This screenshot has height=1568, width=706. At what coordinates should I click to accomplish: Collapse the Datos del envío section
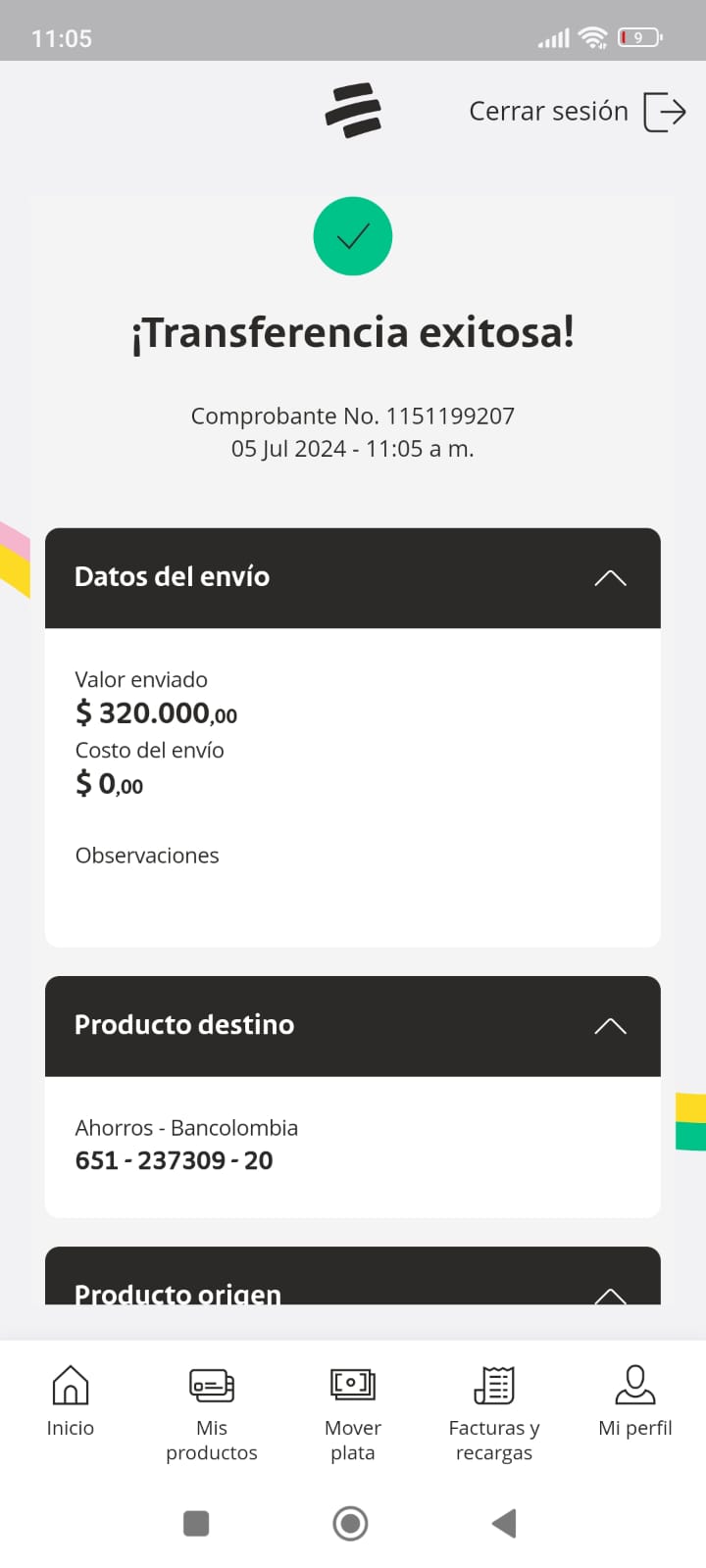[x=610, y=578]
